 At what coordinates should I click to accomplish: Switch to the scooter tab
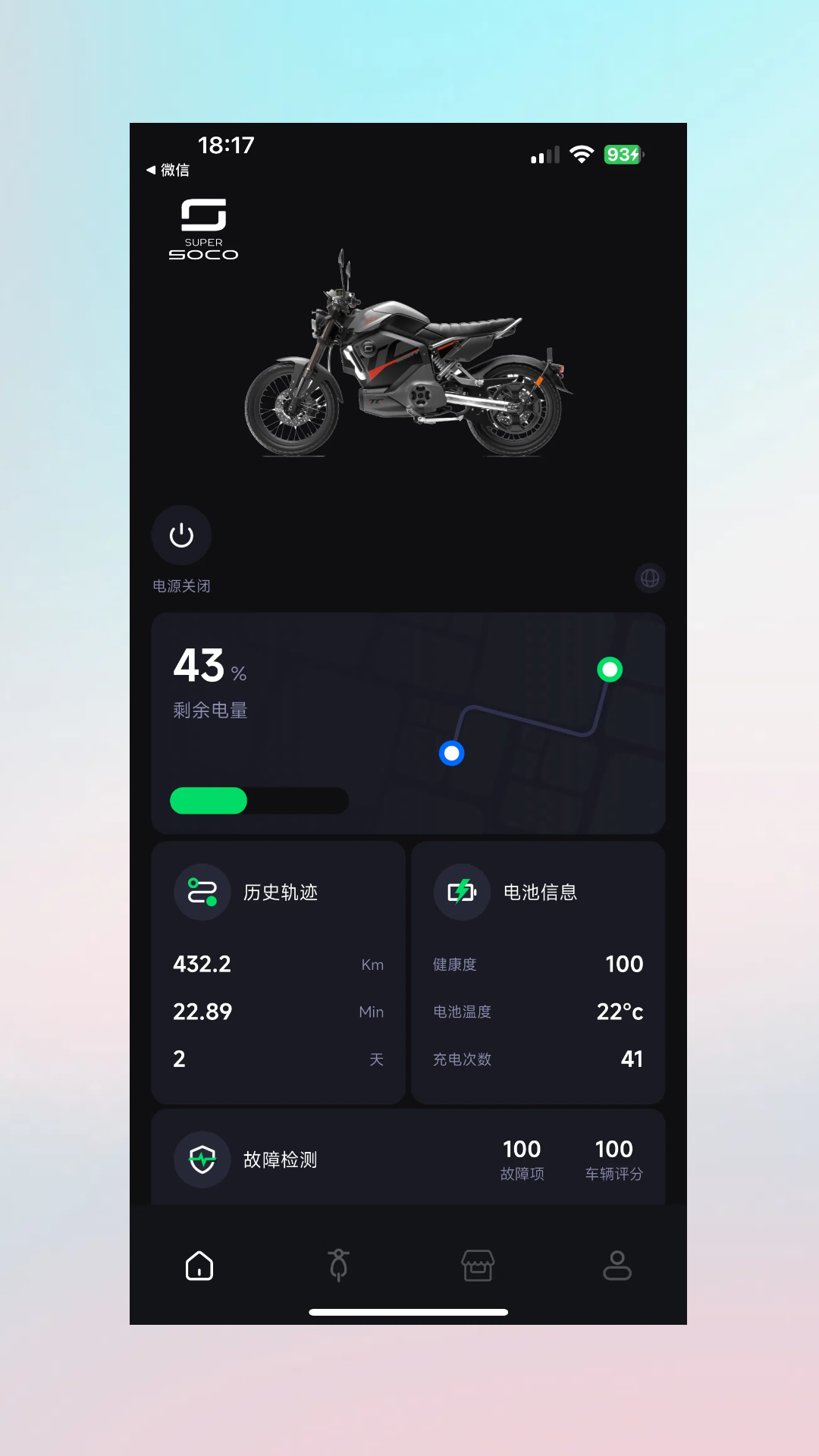339,1266
